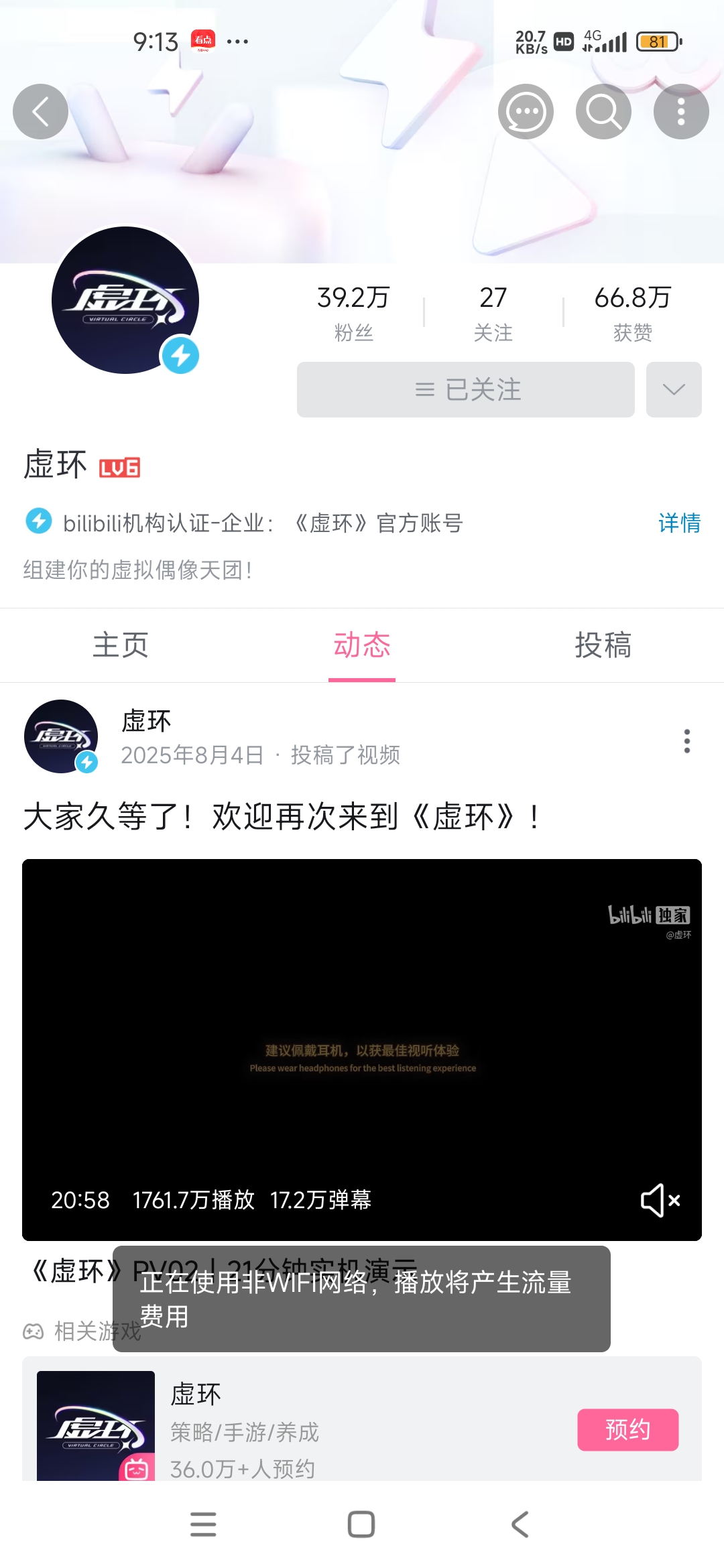Expand the dropdown beside 已关注
Image resolution: width=724 pixels, height=1568 pixels.
coord(674,389)
